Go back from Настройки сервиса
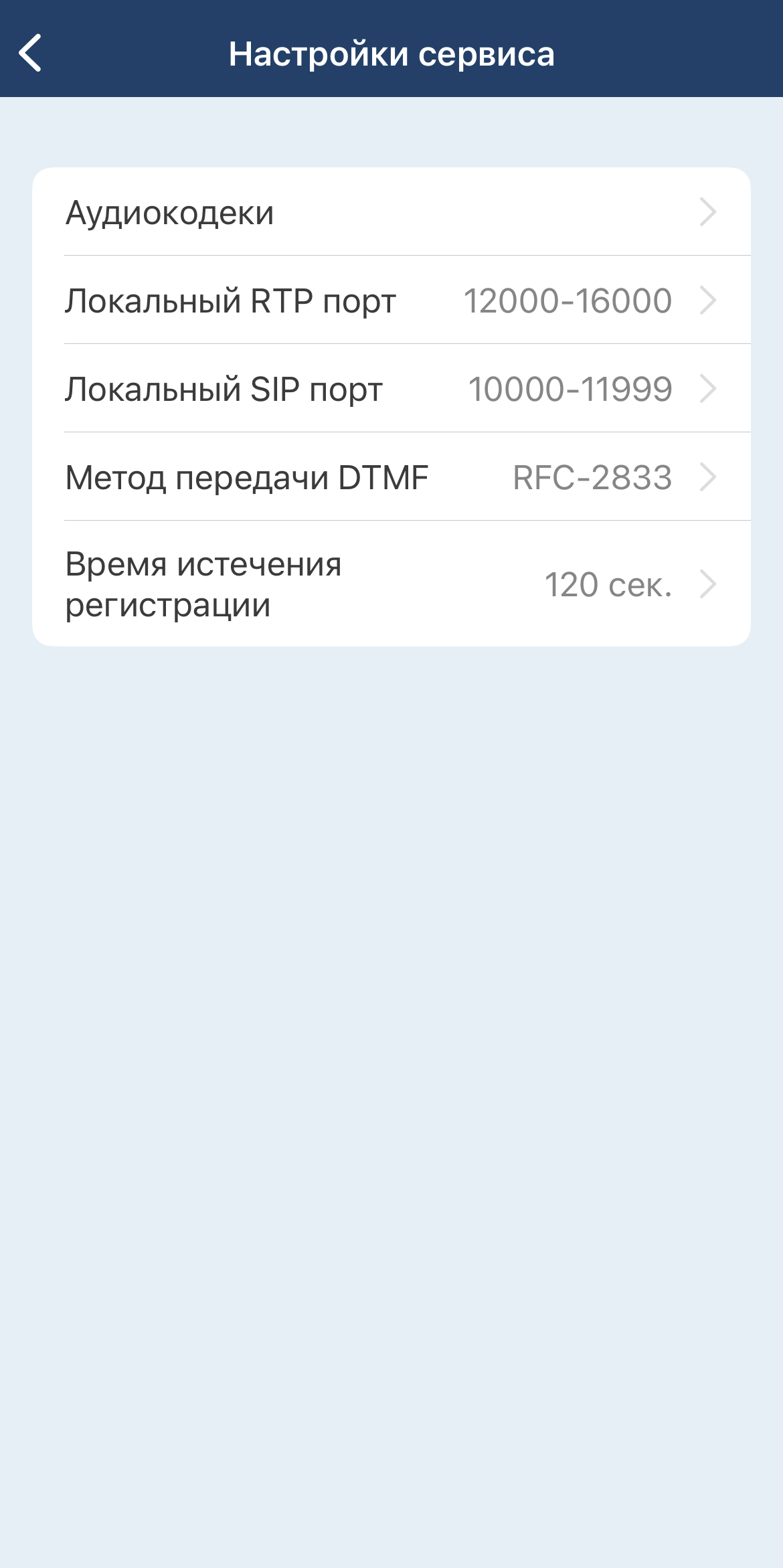Image resolution: width=783 pixels, height=1568 pixels. tap(31, 53)
